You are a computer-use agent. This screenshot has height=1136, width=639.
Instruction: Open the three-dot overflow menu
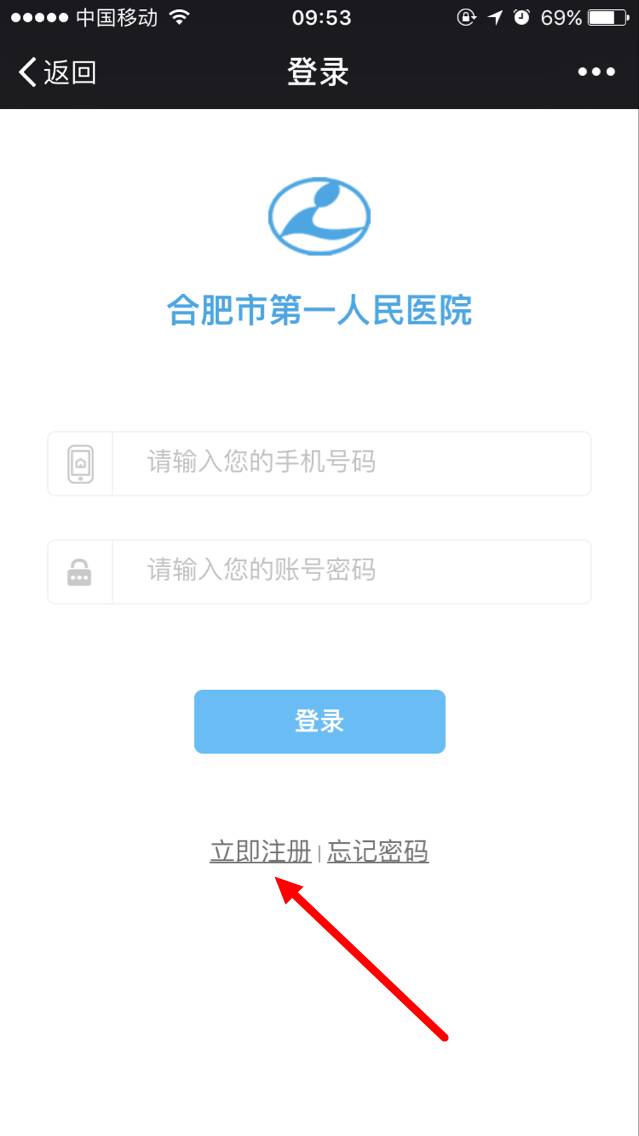596,72
